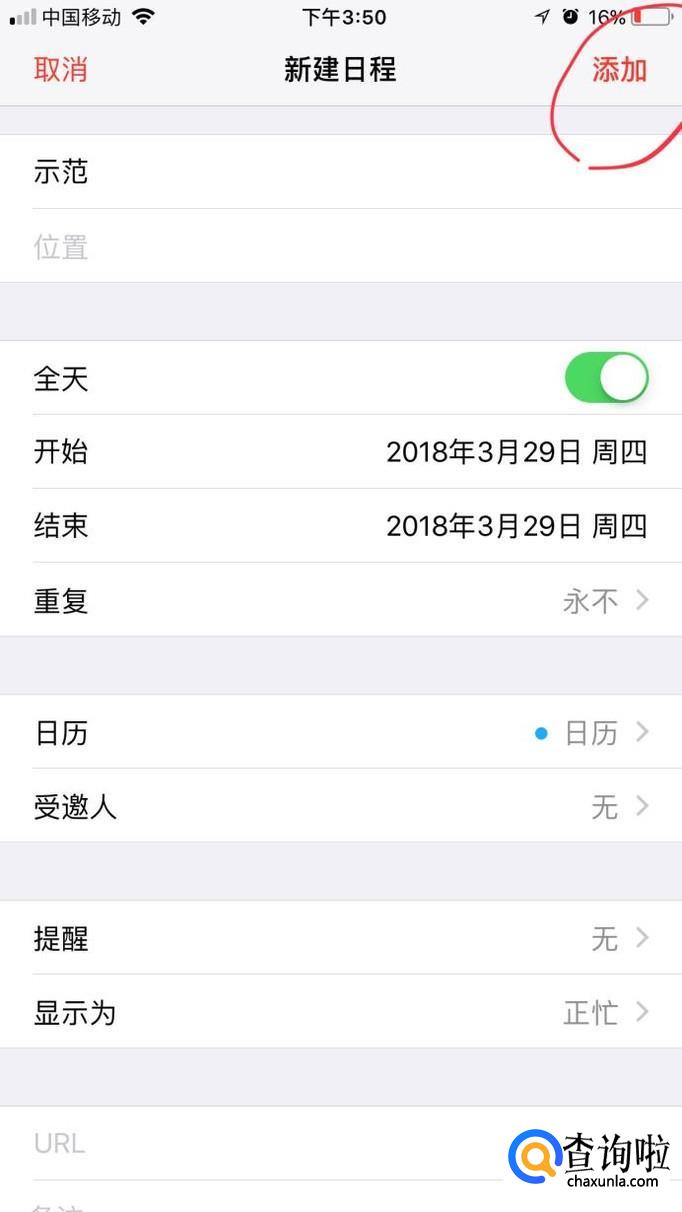Tap the URL input field
This screenshot has width=682, height=1212.
point(260,1143)
